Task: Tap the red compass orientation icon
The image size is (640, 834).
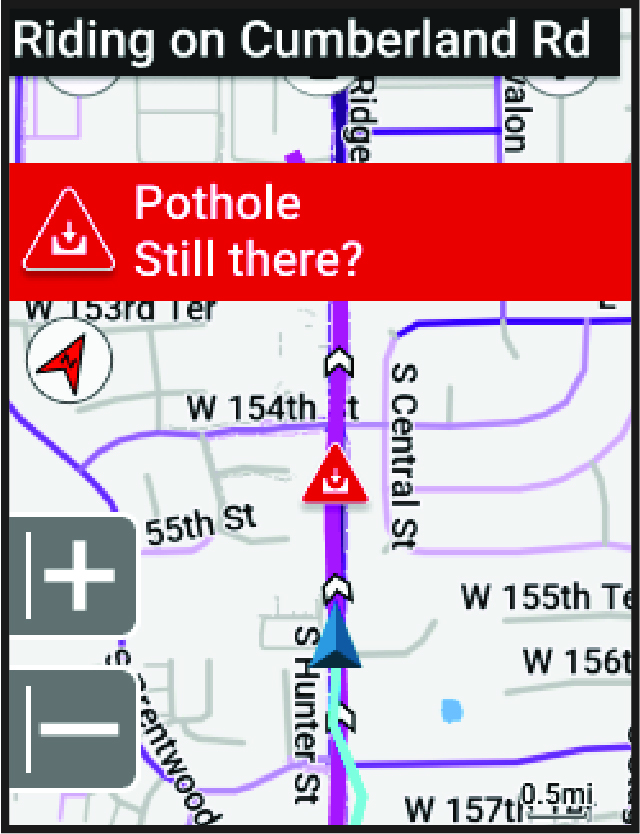Action: 70,363
